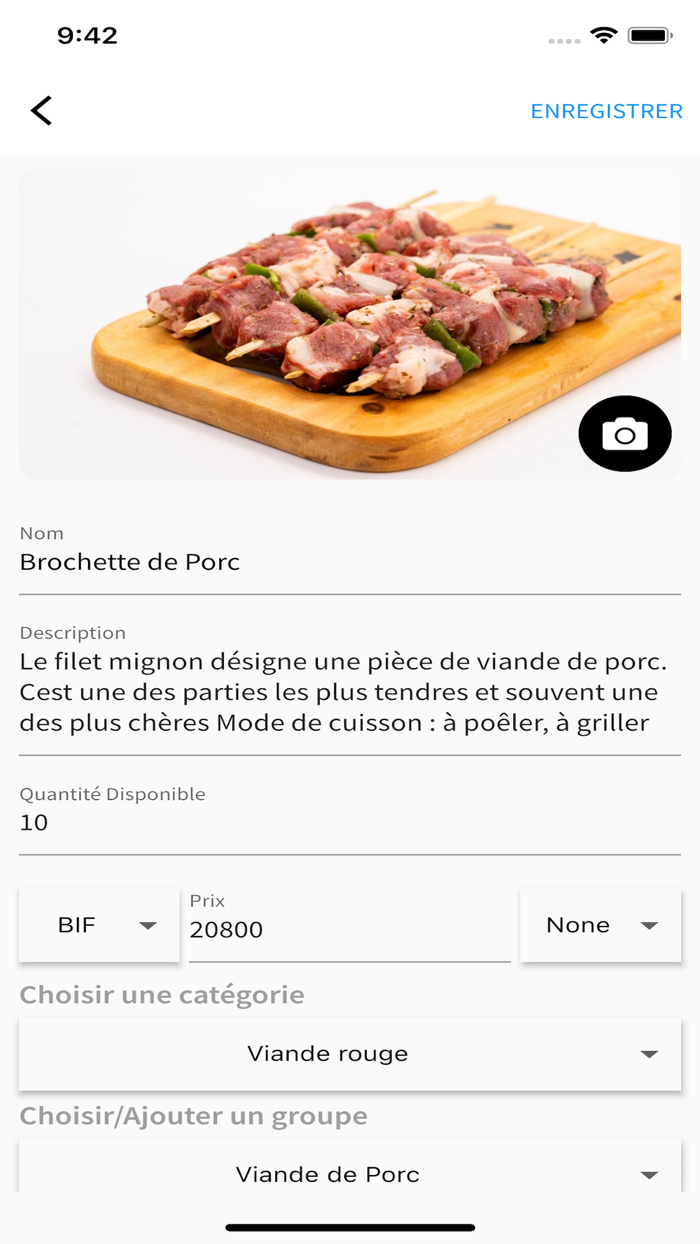Change the product photo via camera button
This screenshot has width=700, height=1244.
[625, 434]
